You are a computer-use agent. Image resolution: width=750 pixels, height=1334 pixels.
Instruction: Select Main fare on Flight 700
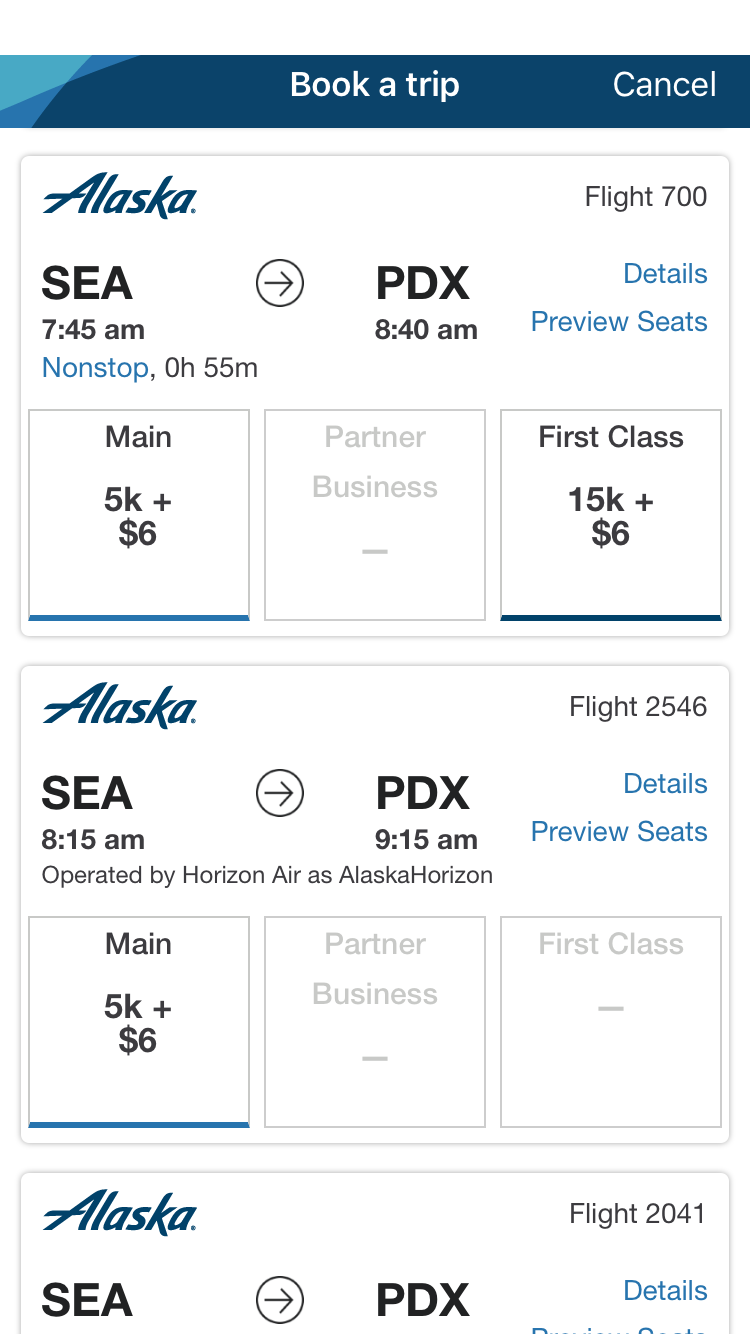[x=139, y=514]
